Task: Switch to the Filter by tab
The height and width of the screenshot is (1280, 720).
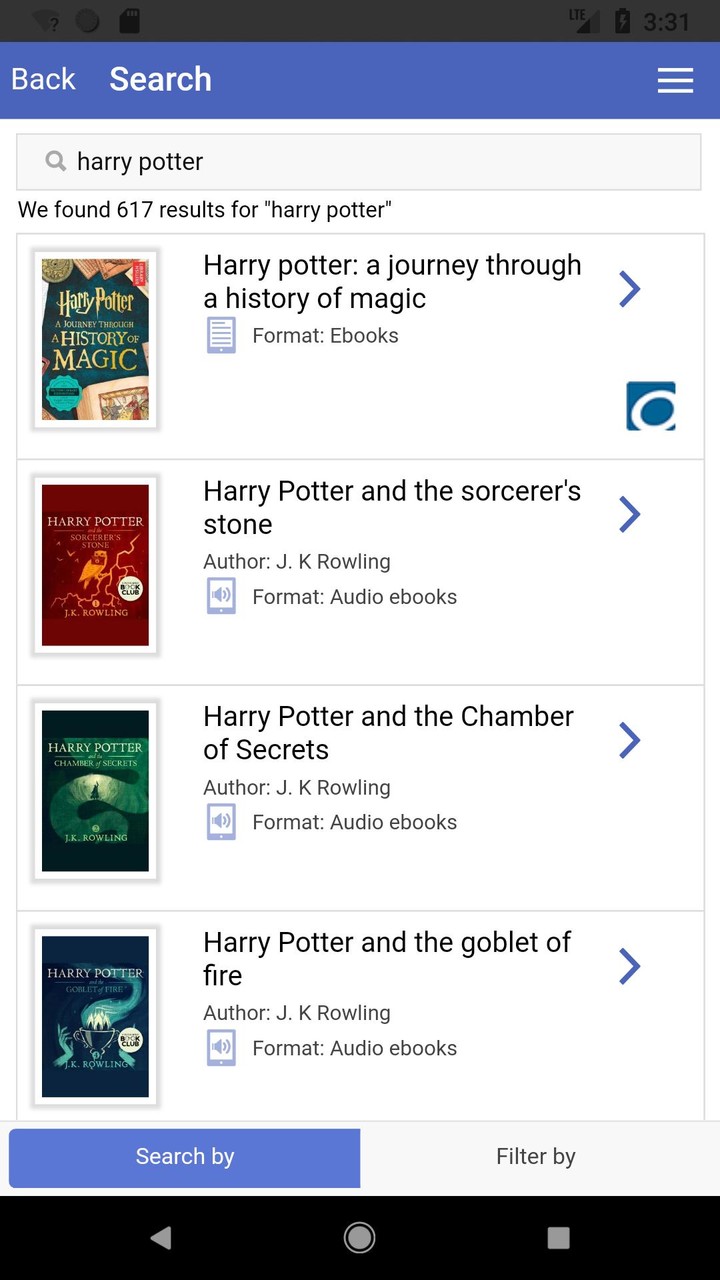Action: click(536, 1156)
